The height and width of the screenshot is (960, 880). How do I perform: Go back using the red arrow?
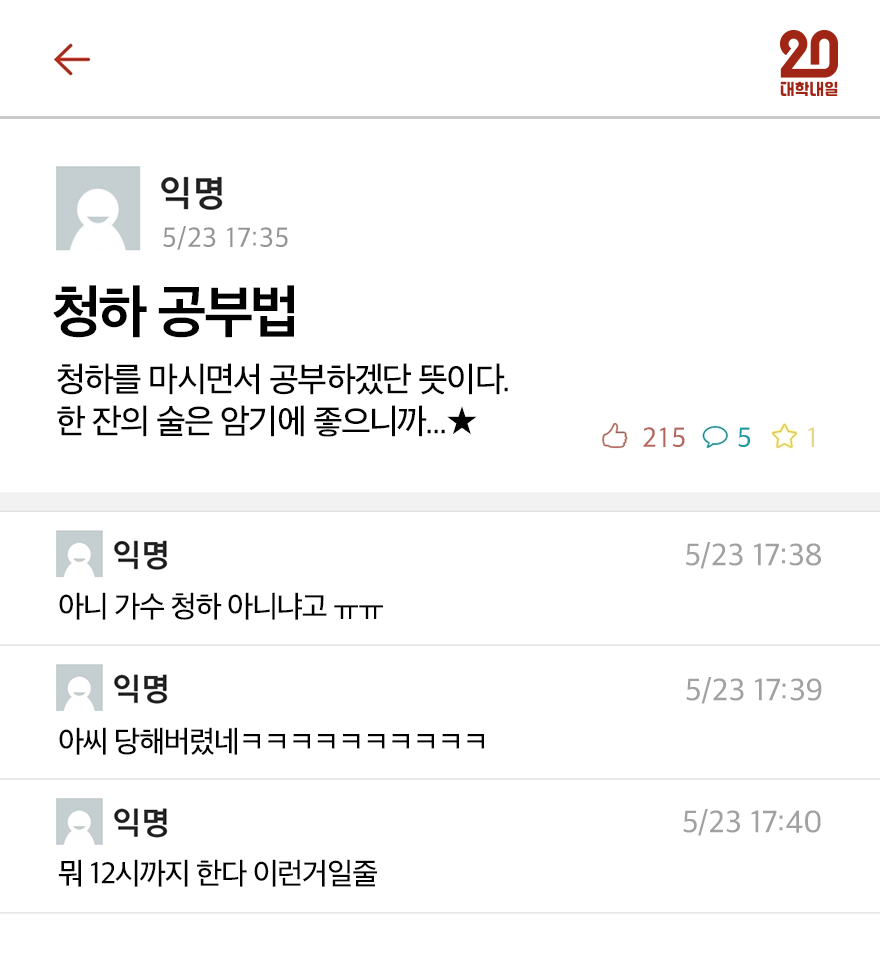[72, 60]
